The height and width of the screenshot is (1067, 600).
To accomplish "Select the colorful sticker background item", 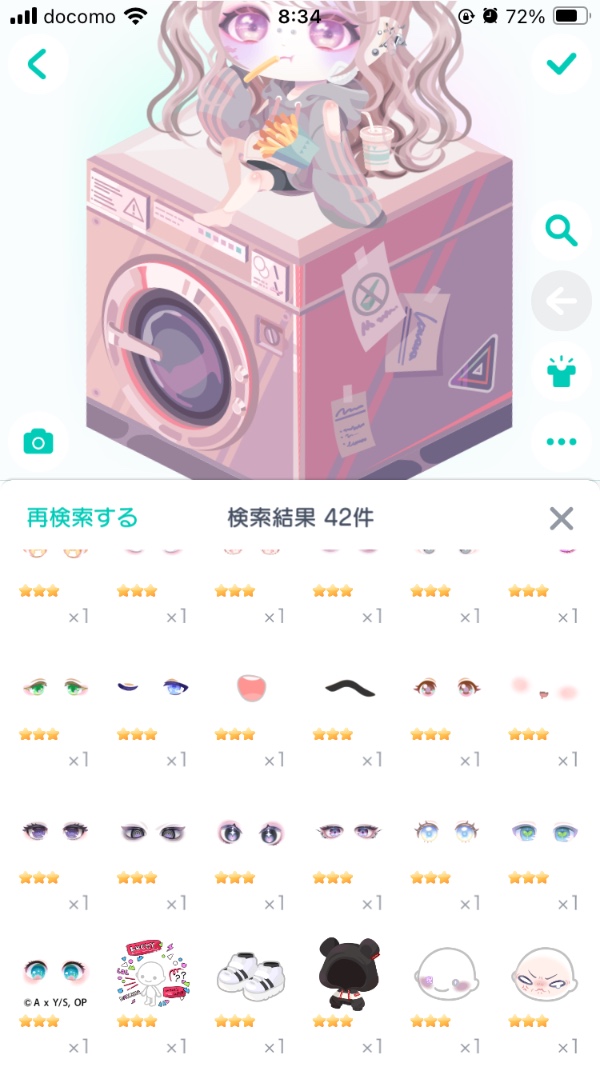I will [x=151, y=972].
